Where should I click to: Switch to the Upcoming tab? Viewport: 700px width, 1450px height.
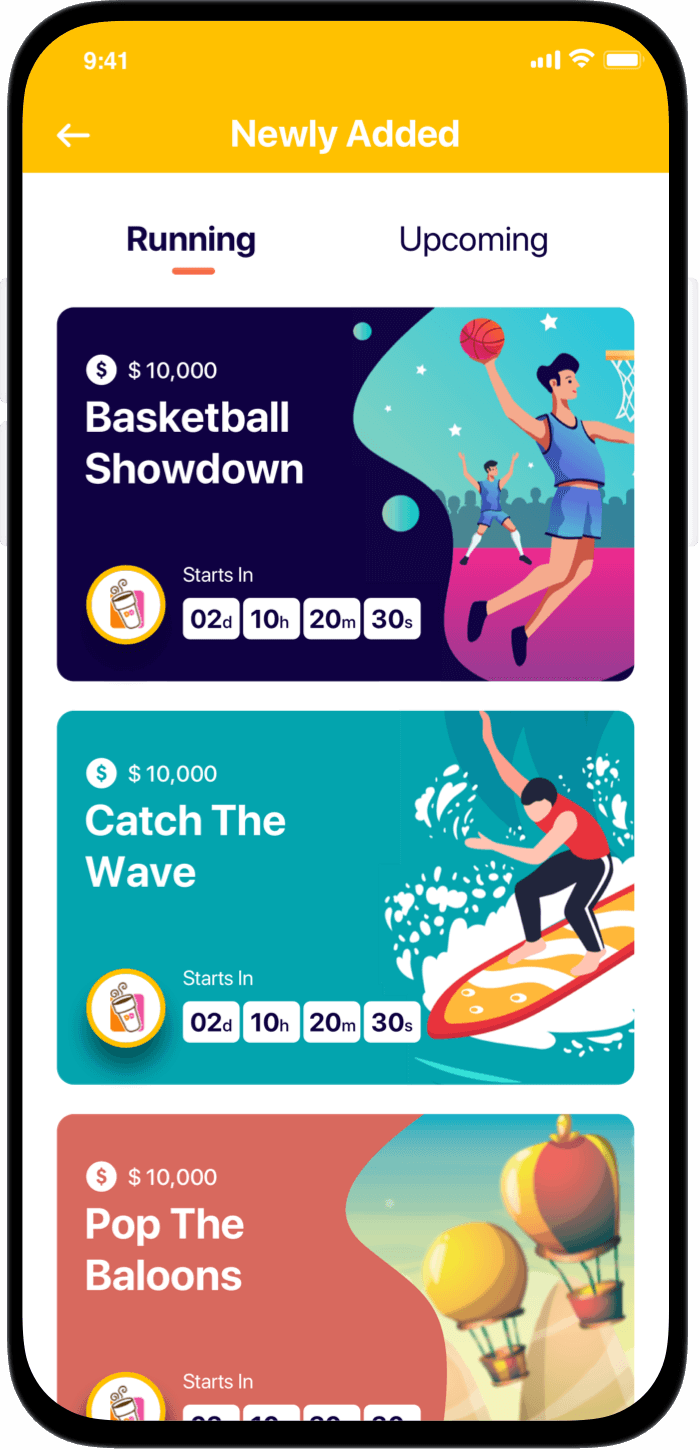tap(473, 240)
